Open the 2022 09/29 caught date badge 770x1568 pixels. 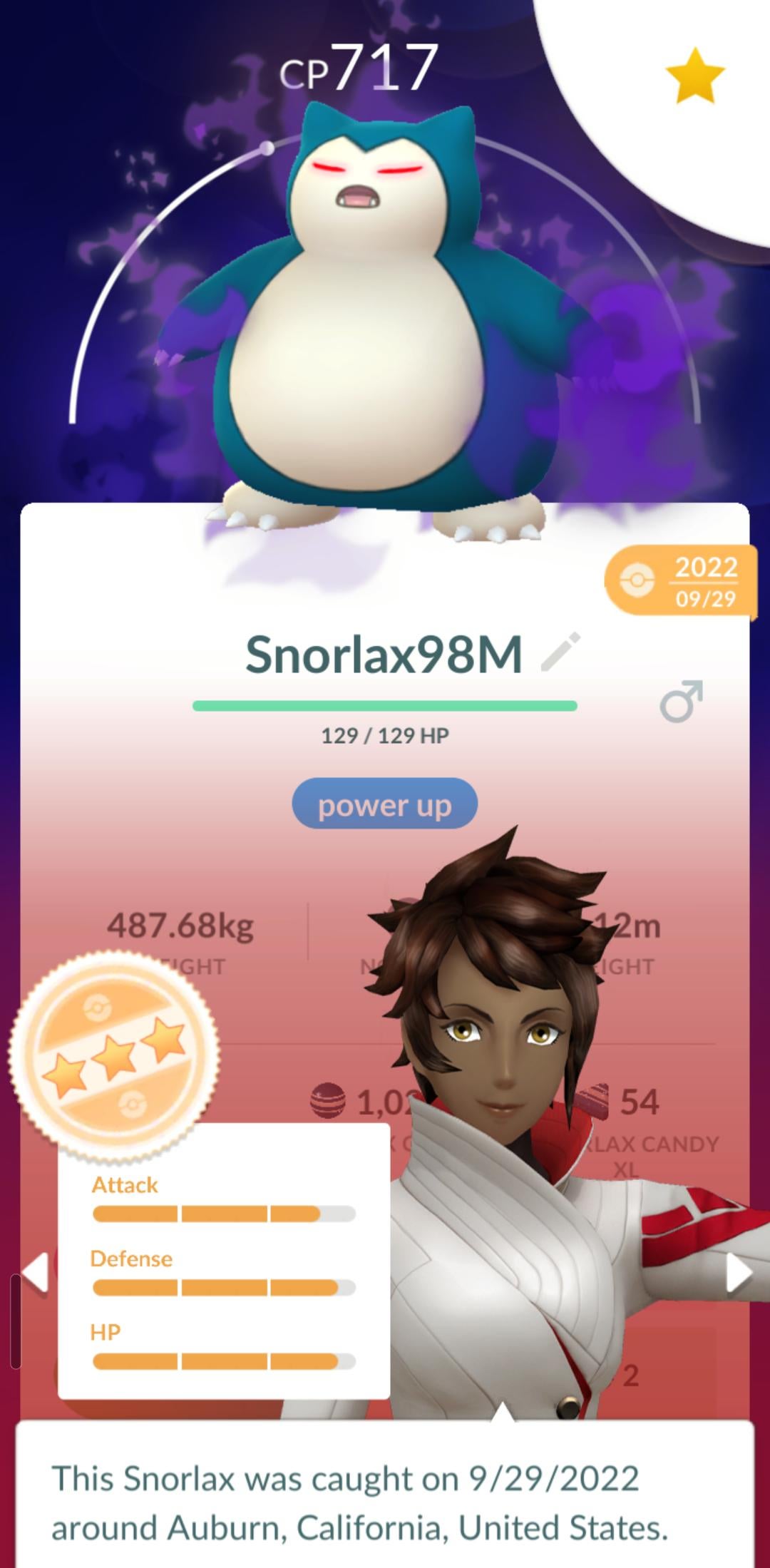click(x=681, y=581)
